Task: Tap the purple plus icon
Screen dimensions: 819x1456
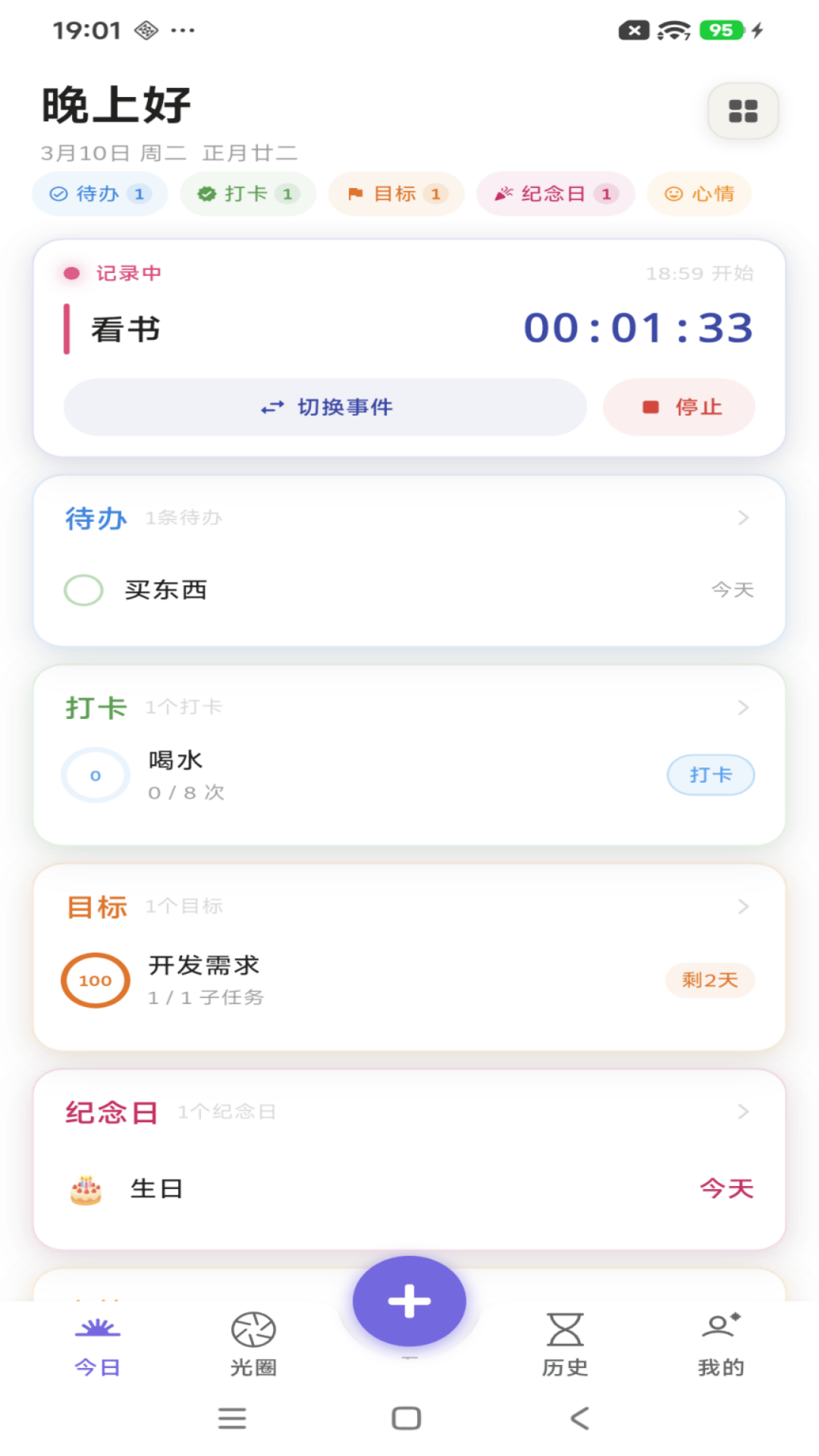Action: click(409, 1300)
